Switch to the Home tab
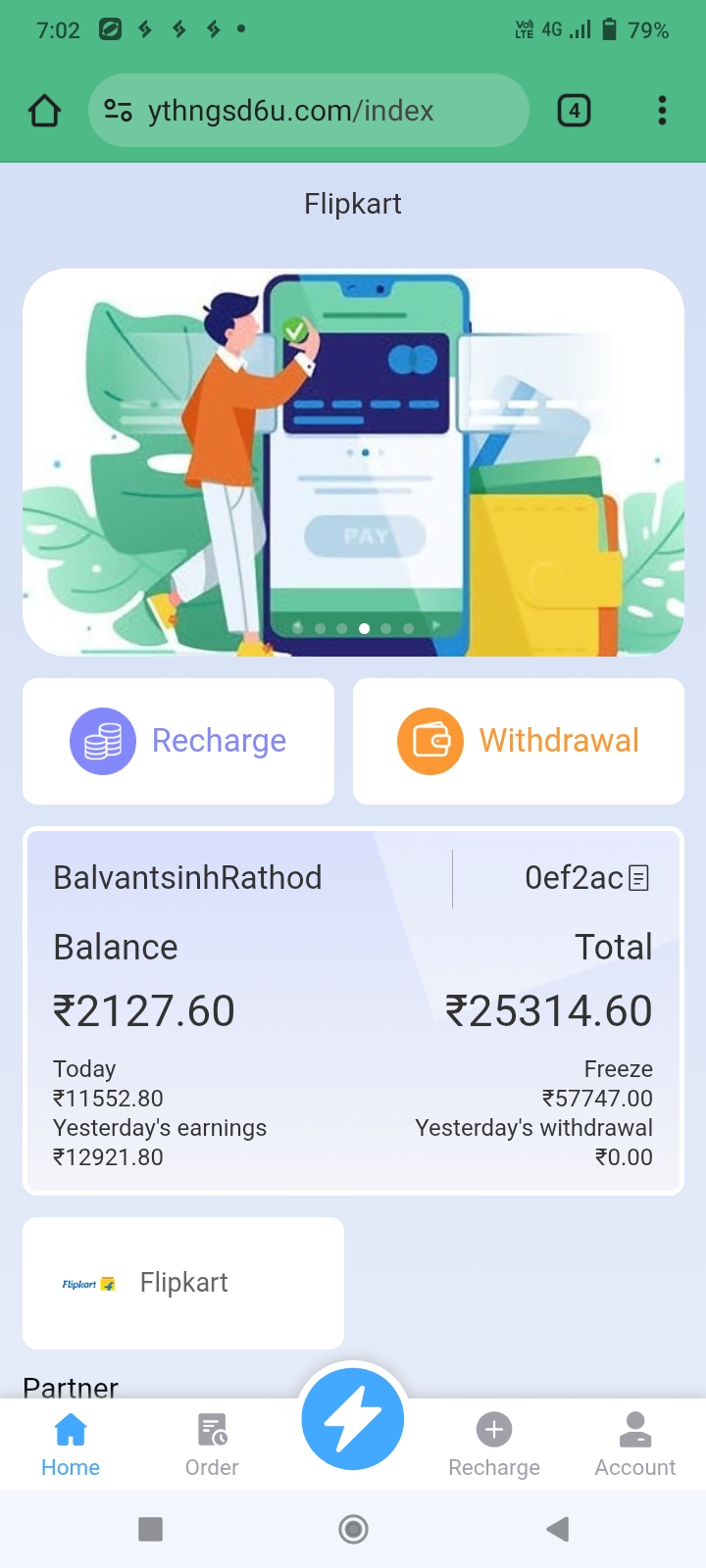This screenshot has height=1568, width=706. pyautogui.click(x=71, y=1444)
